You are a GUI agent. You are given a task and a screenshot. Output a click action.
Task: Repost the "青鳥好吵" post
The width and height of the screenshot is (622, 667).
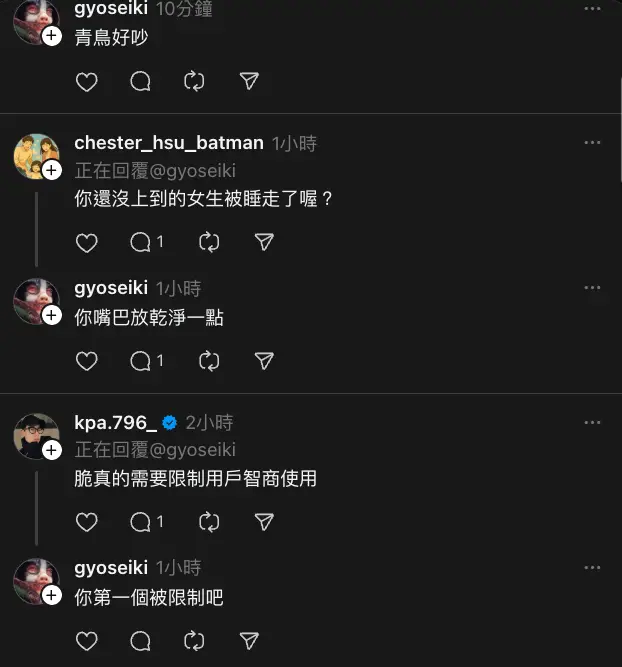coord(195,82)
